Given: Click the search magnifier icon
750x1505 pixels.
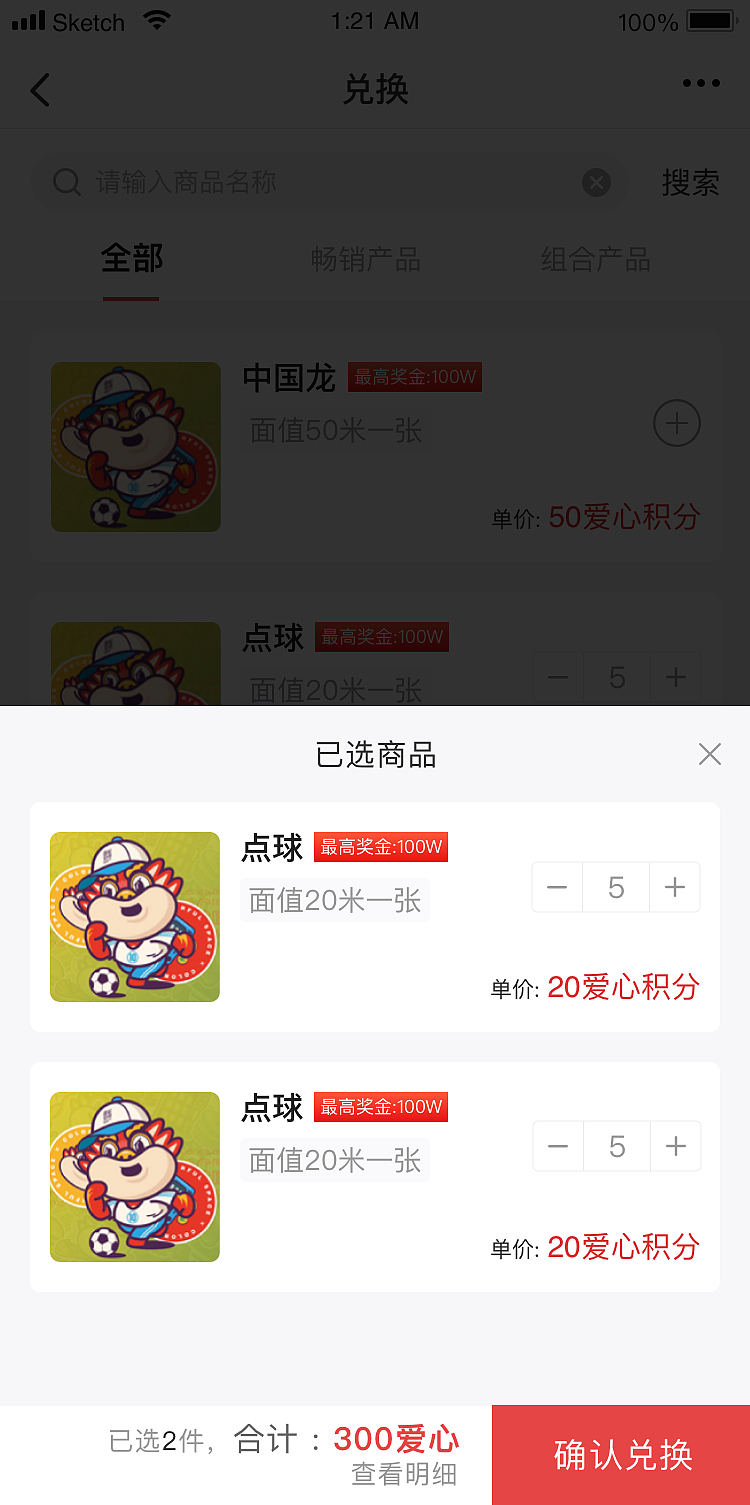Looking at the screenshot, I should 66,182.
